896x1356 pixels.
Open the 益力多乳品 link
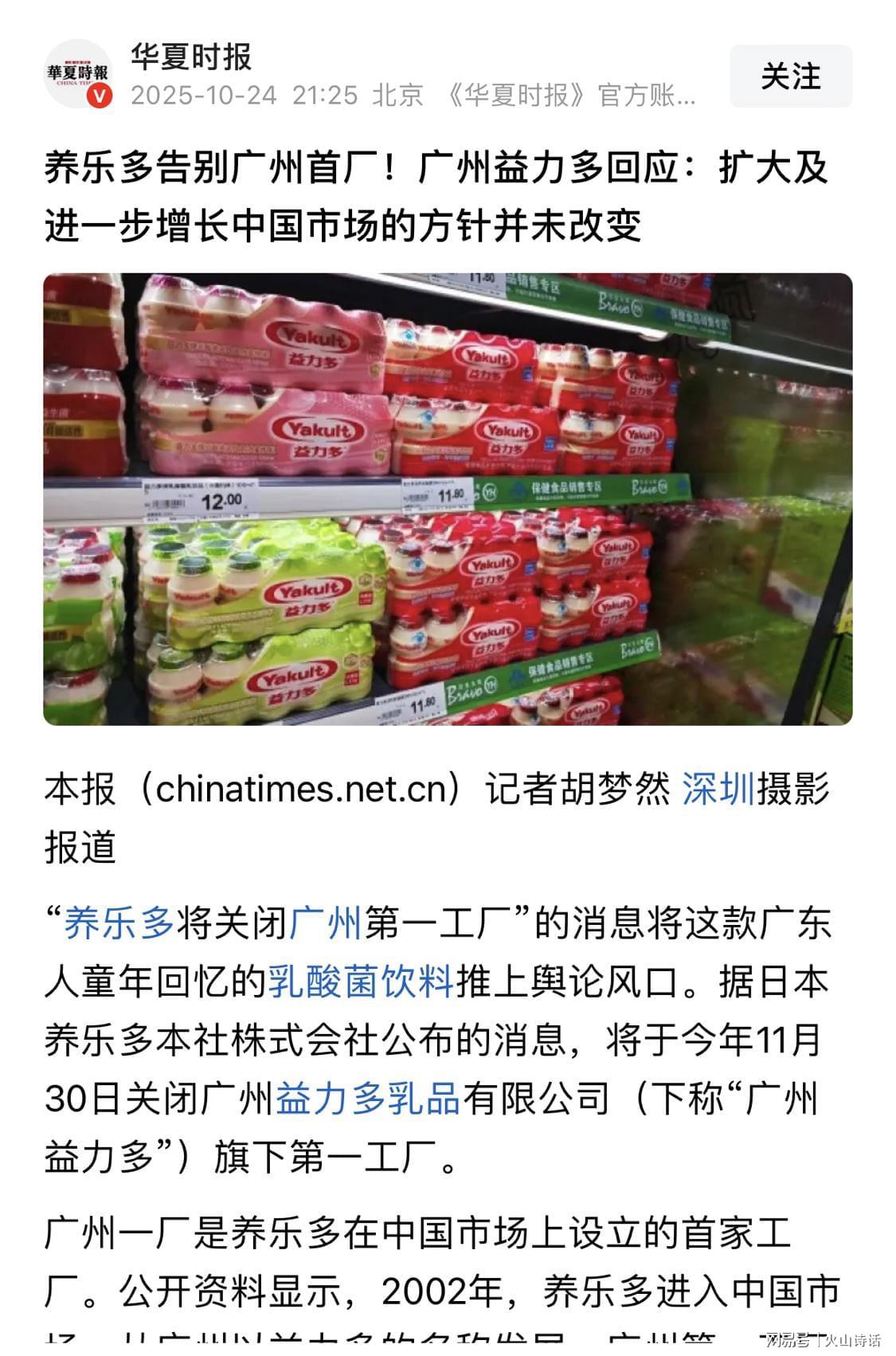coord(368,1099)
